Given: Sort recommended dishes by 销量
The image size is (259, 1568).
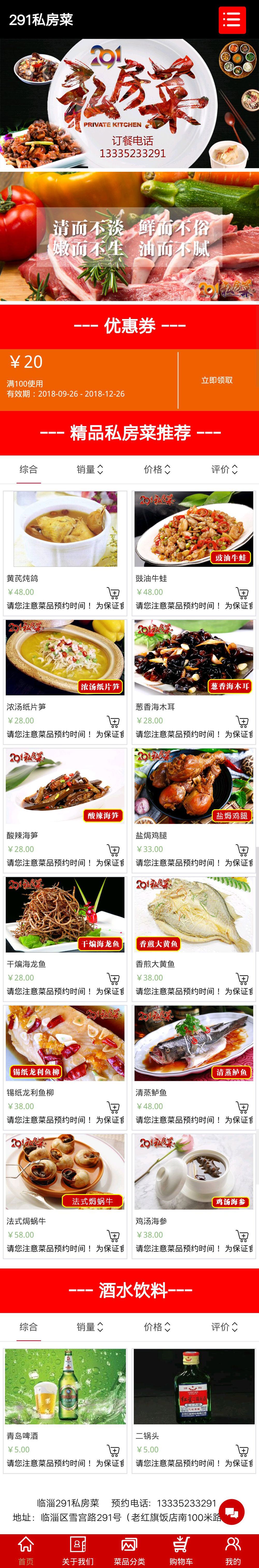Looking at the screenshot, I should tap(90, 469).
